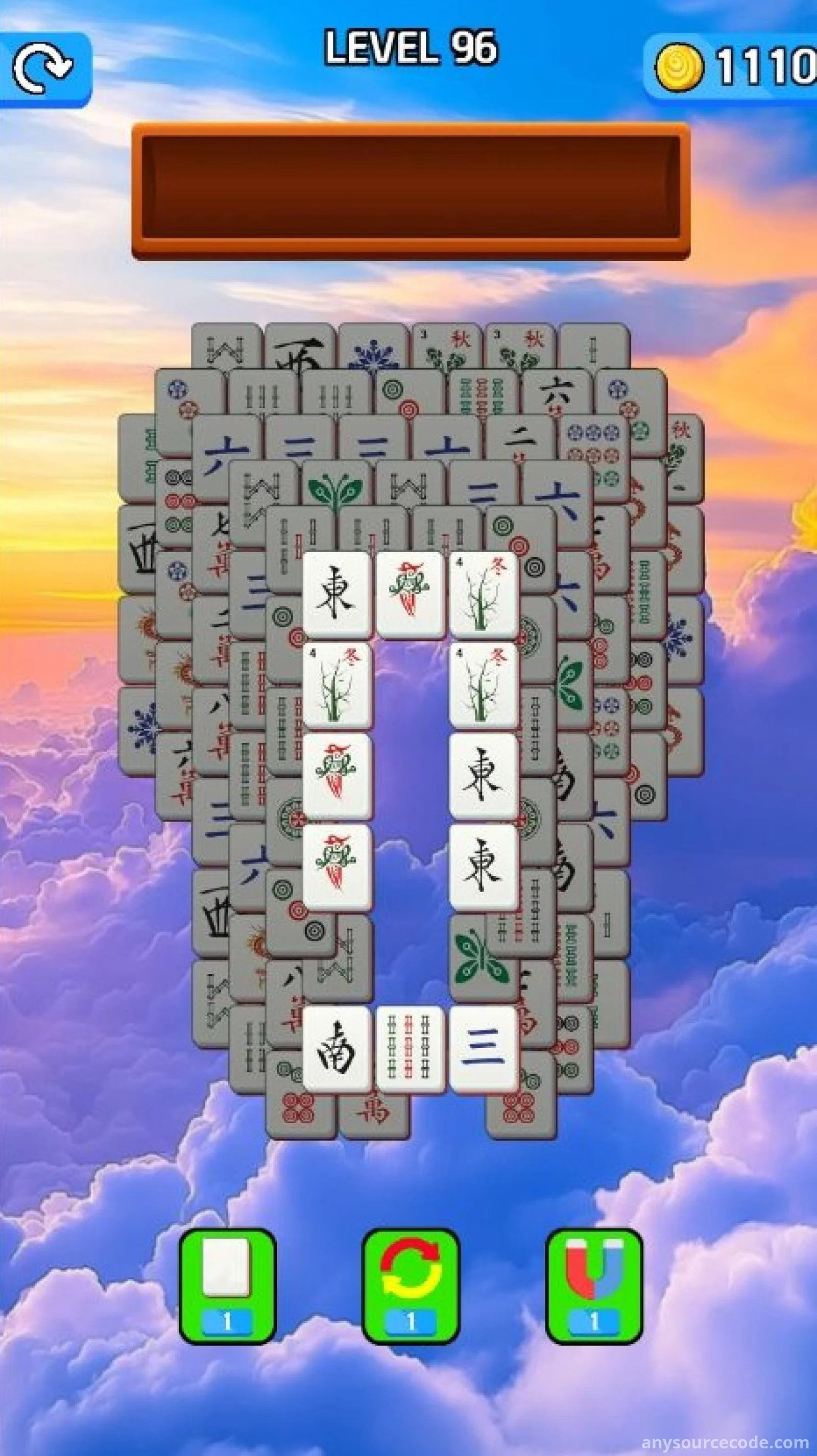The image size is (817, 1456).
Task: Select the bird tile between East and winter tiles
Action: coord(410,593)
